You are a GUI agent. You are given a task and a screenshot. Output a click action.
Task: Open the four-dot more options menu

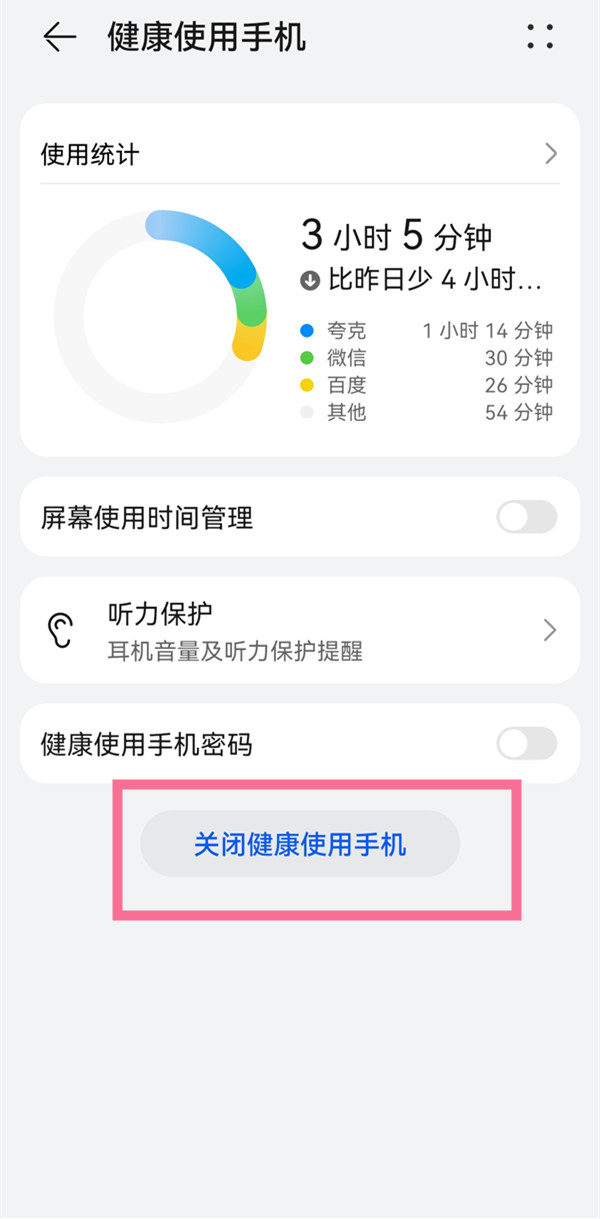click(540, 37)
